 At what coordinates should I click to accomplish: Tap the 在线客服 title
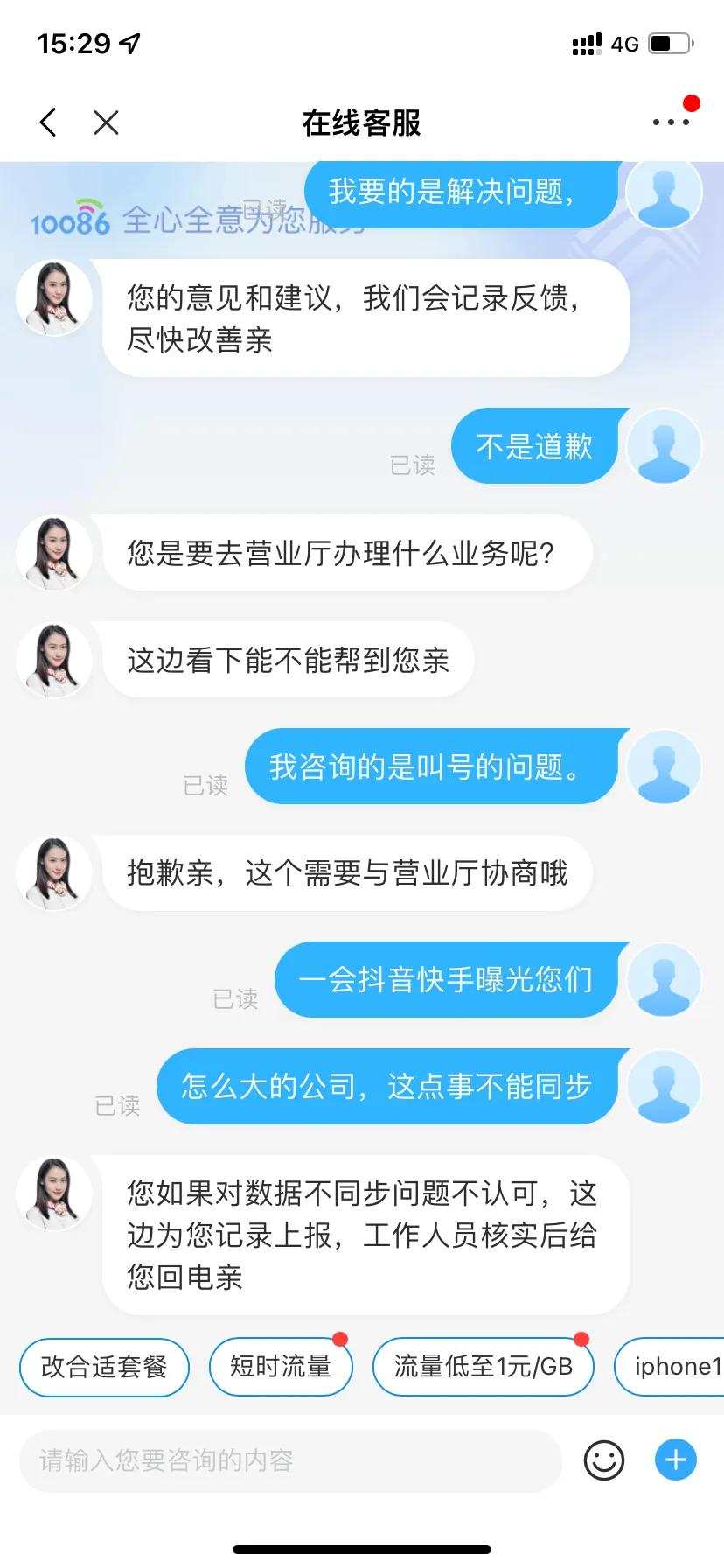point(361,123)
